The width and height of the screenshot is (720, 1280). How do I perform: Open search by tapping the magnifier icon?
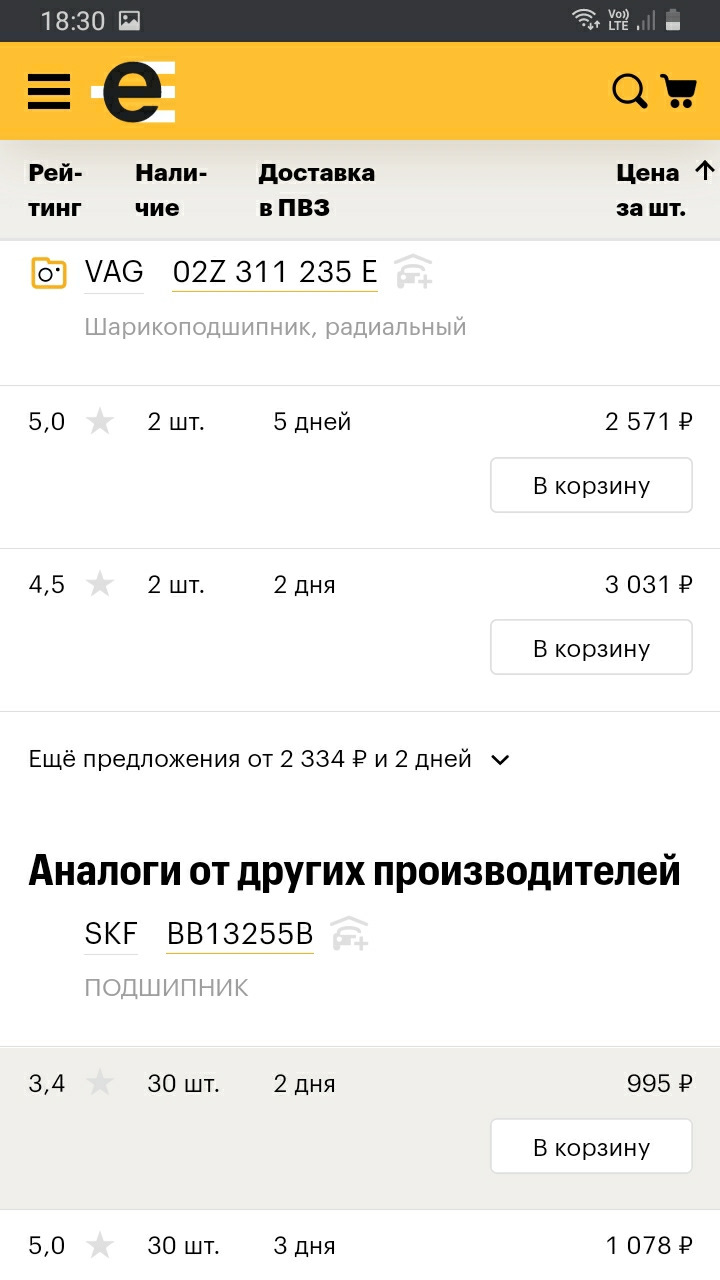628,90
